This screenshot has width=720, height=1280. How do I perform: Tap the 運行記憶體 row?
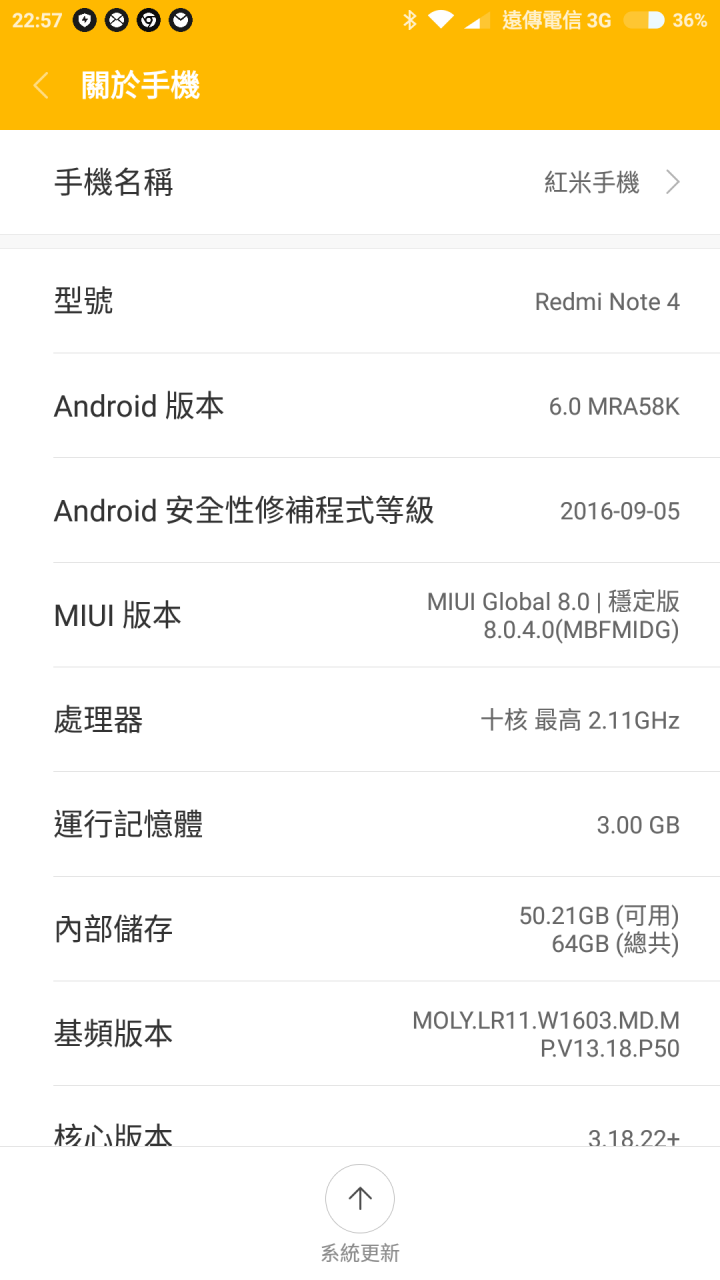point(360,824)
